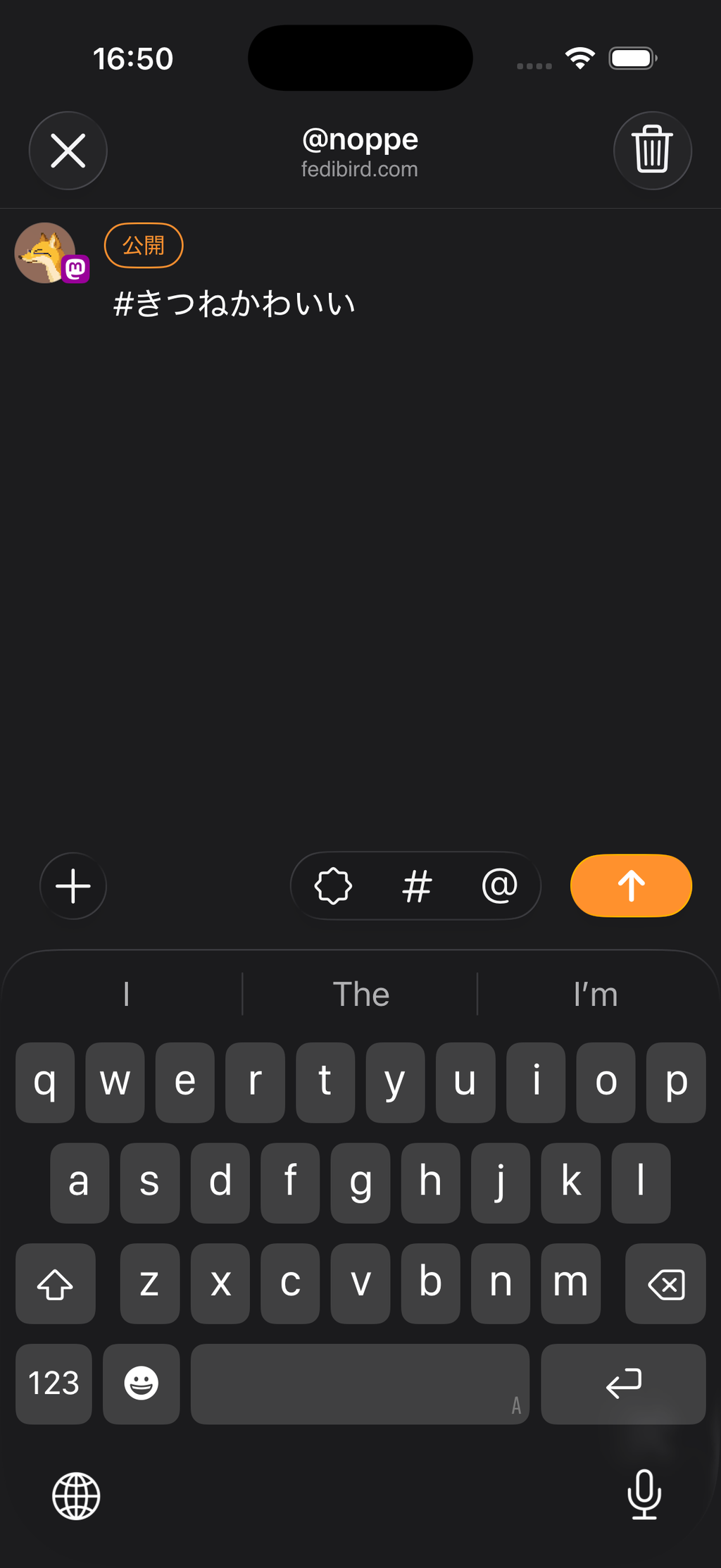The image size is (721, 1568).
Task: Start dictation with microphone icon
Action: pos(644,1494)
